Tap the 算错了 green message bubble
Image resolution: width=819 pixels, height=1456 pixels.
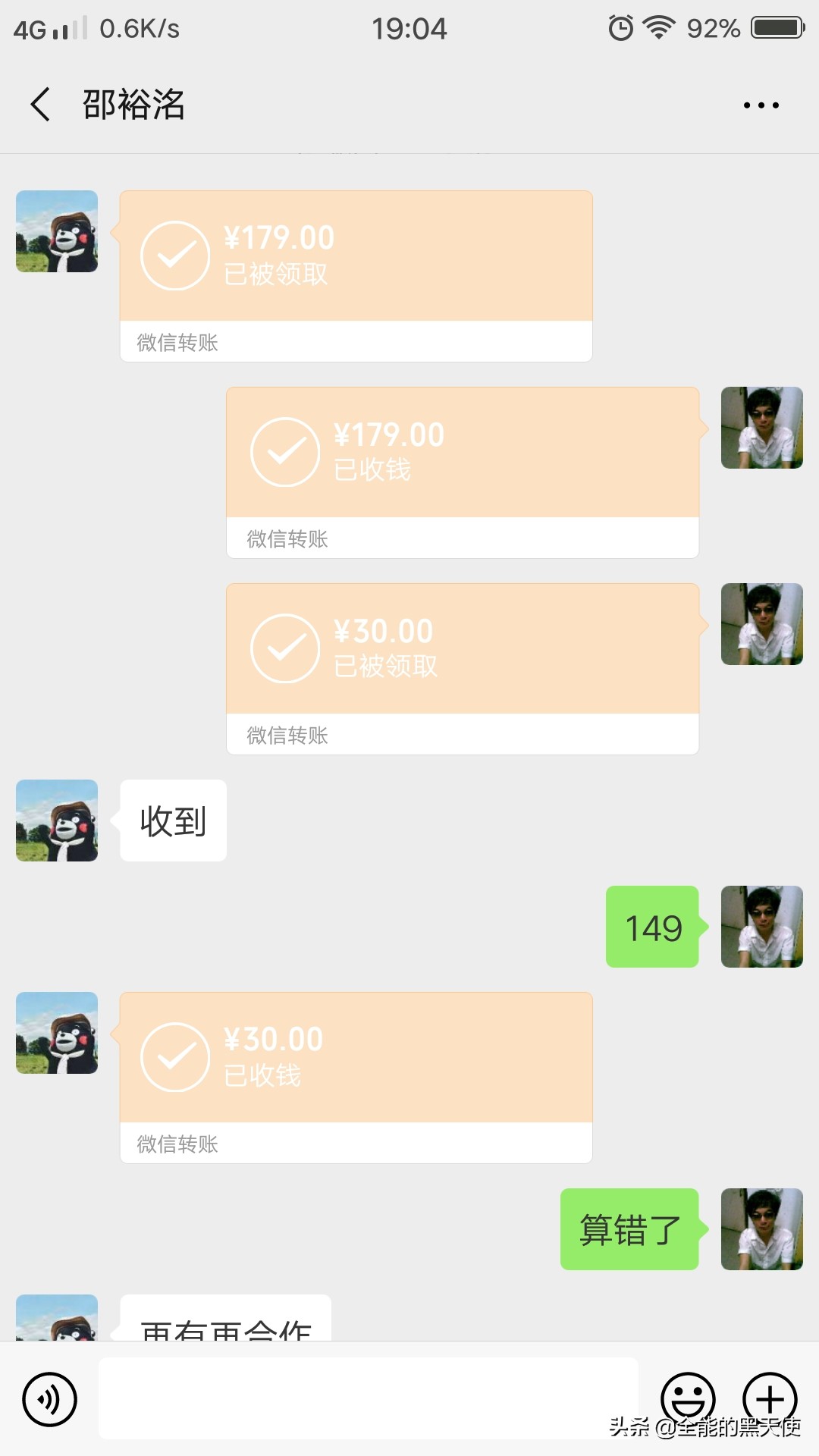(x=629, y=1228)
